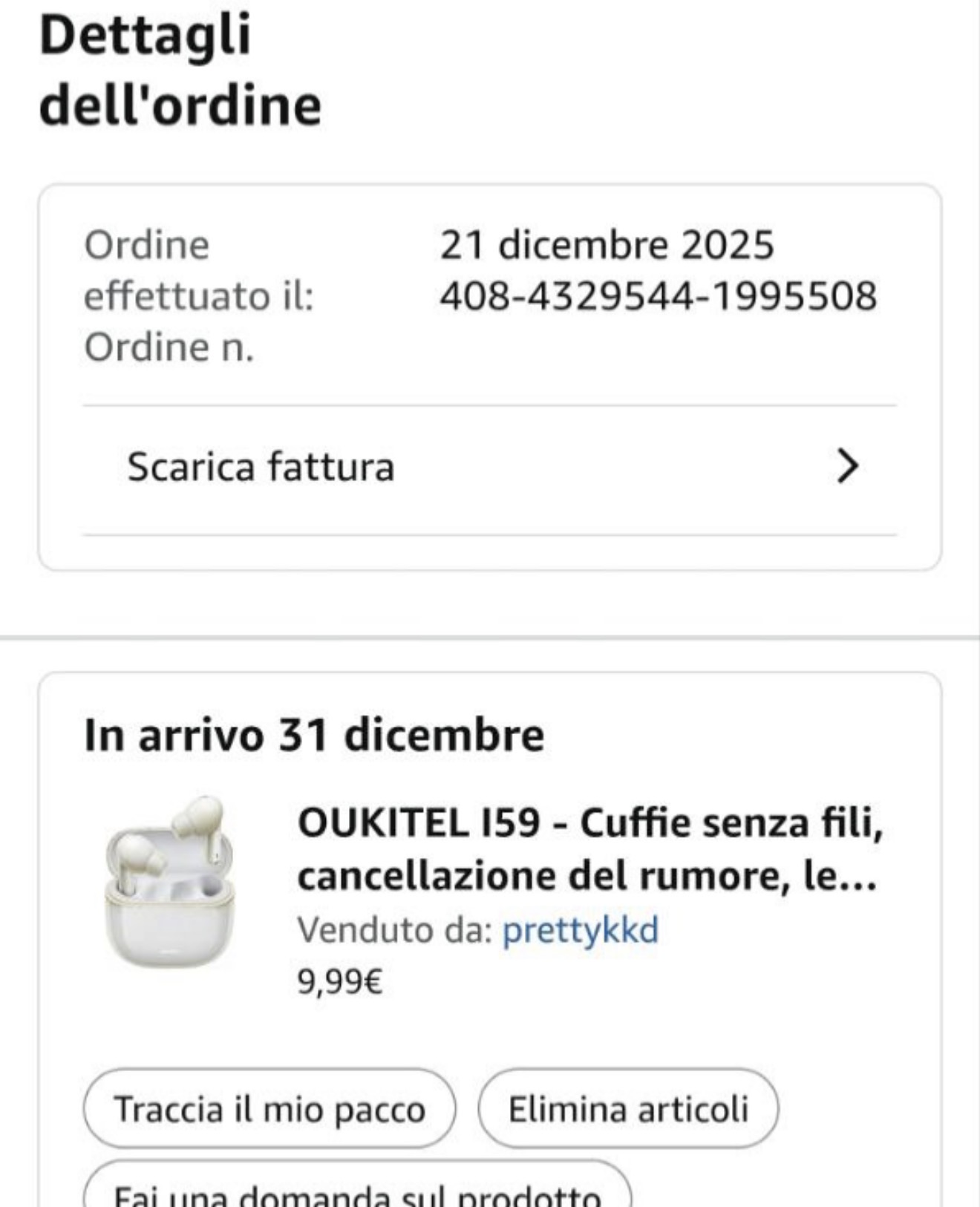Select Elimina articoli
The height and width of the screenshot is (1207, 980).
(x=628, y=1110)
